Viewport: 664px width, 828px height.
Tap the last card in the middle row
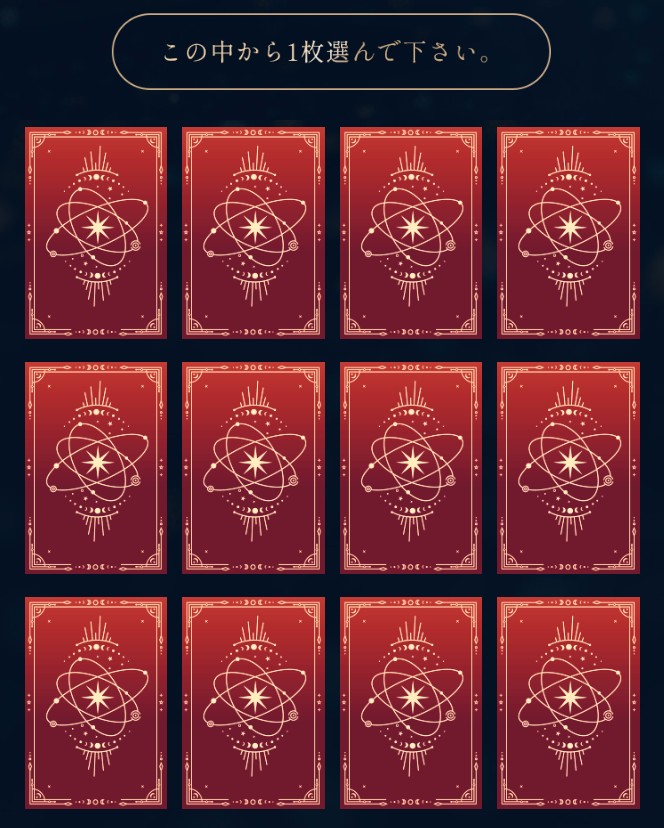coord(568,467)
